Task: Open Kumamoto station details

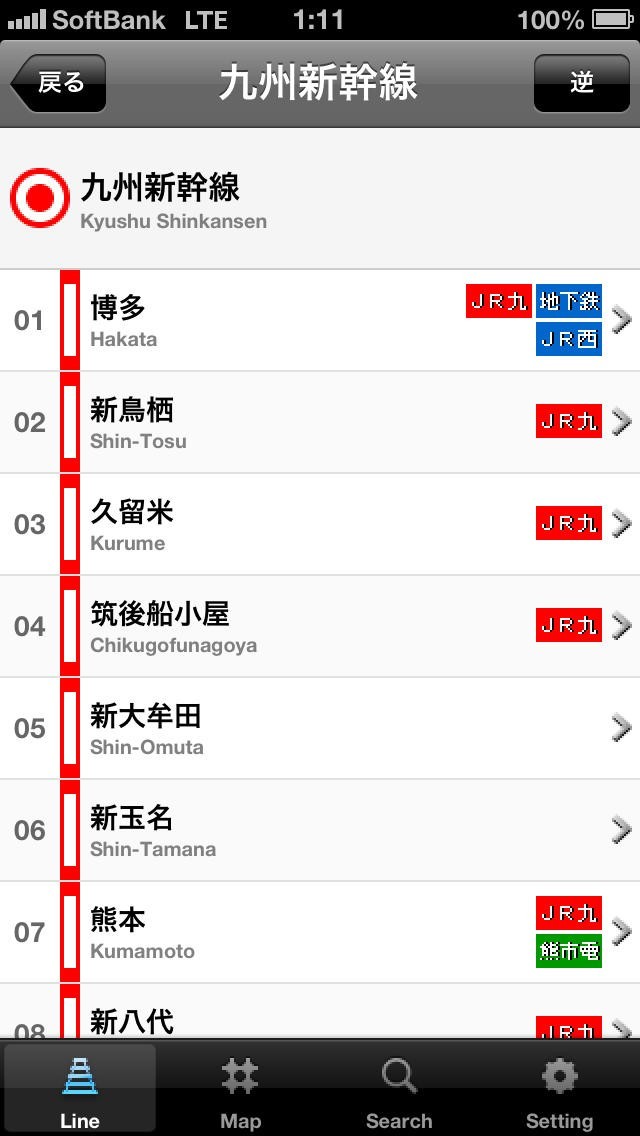Action: click(x=320, y=933)
